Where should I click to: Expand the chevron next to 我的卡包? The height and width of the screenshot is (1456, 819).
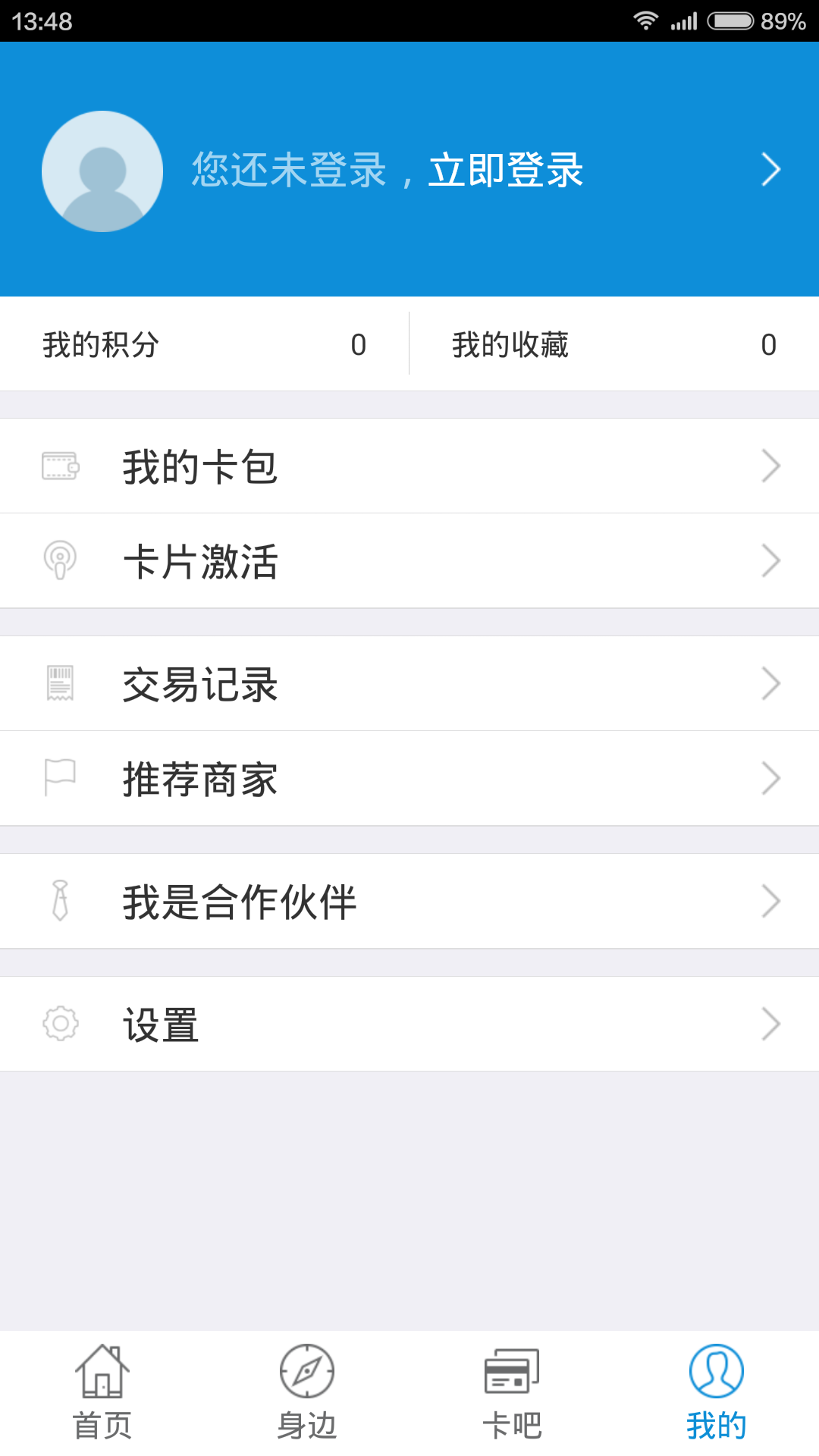[x=770, y=466]
